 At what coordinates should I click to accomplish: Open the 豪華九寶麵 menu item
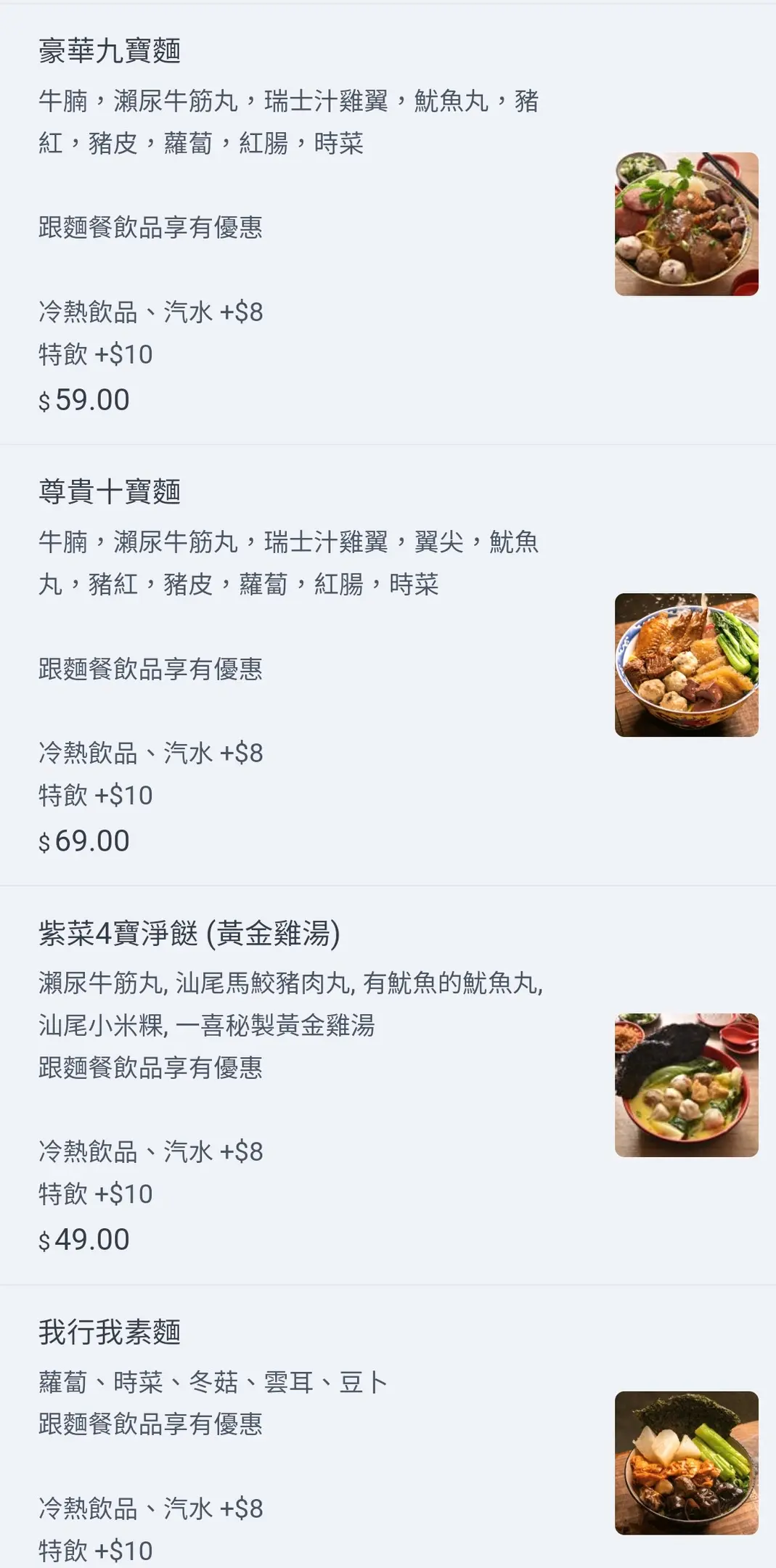(x=110, y=51)
